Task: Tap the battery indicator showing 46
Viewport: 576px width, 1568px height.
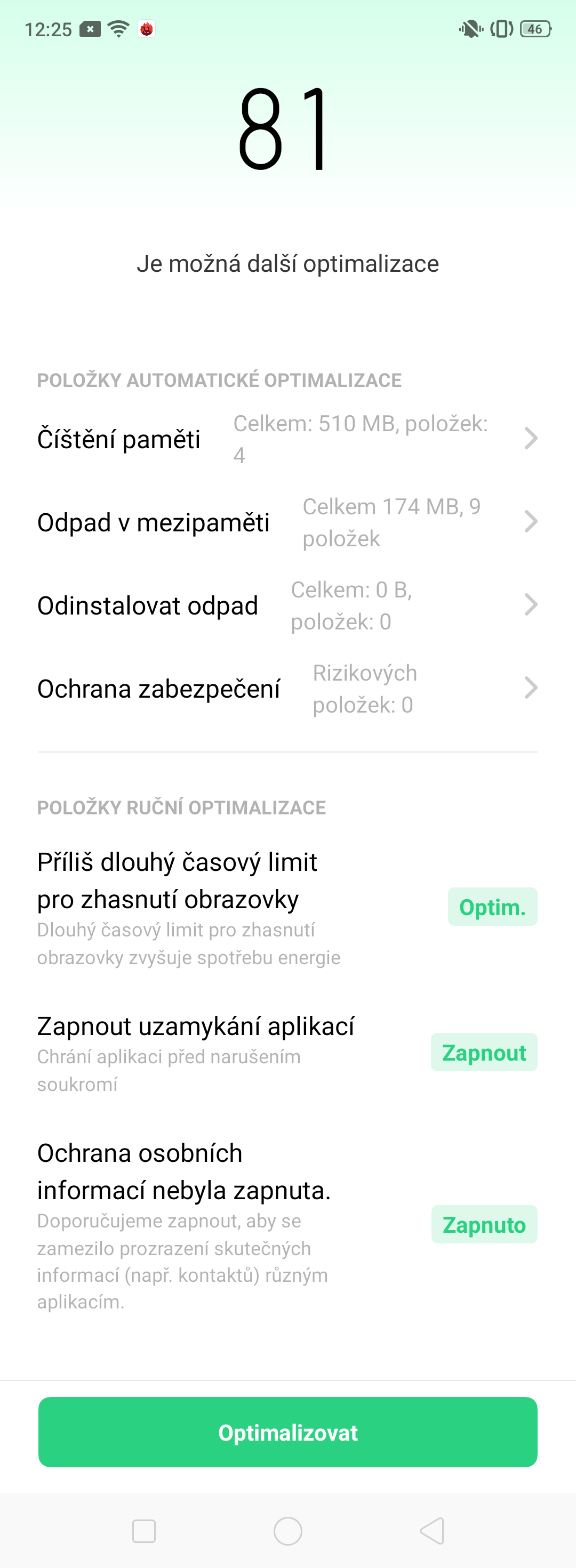Action: tap(534, 28)
